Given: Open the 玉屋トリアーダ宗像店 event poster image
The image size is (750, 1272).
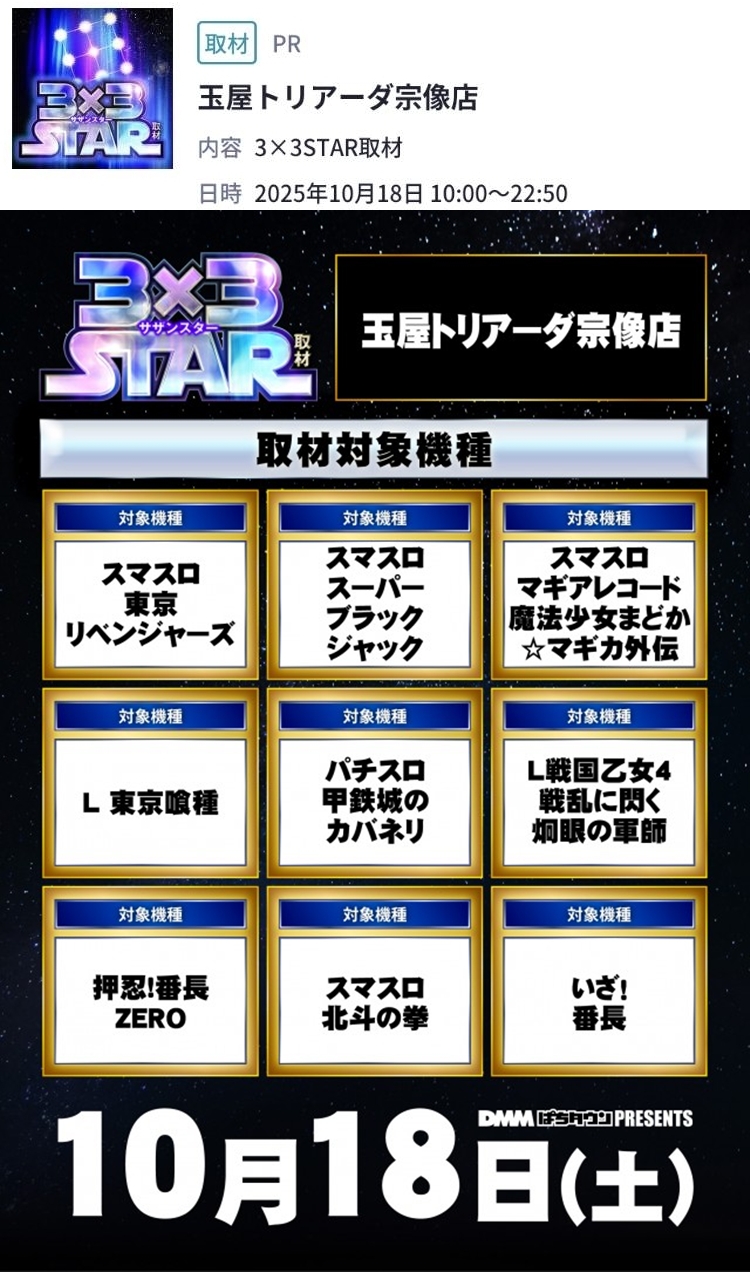Looking at the screenshot, I should click(x=375, y=740).
